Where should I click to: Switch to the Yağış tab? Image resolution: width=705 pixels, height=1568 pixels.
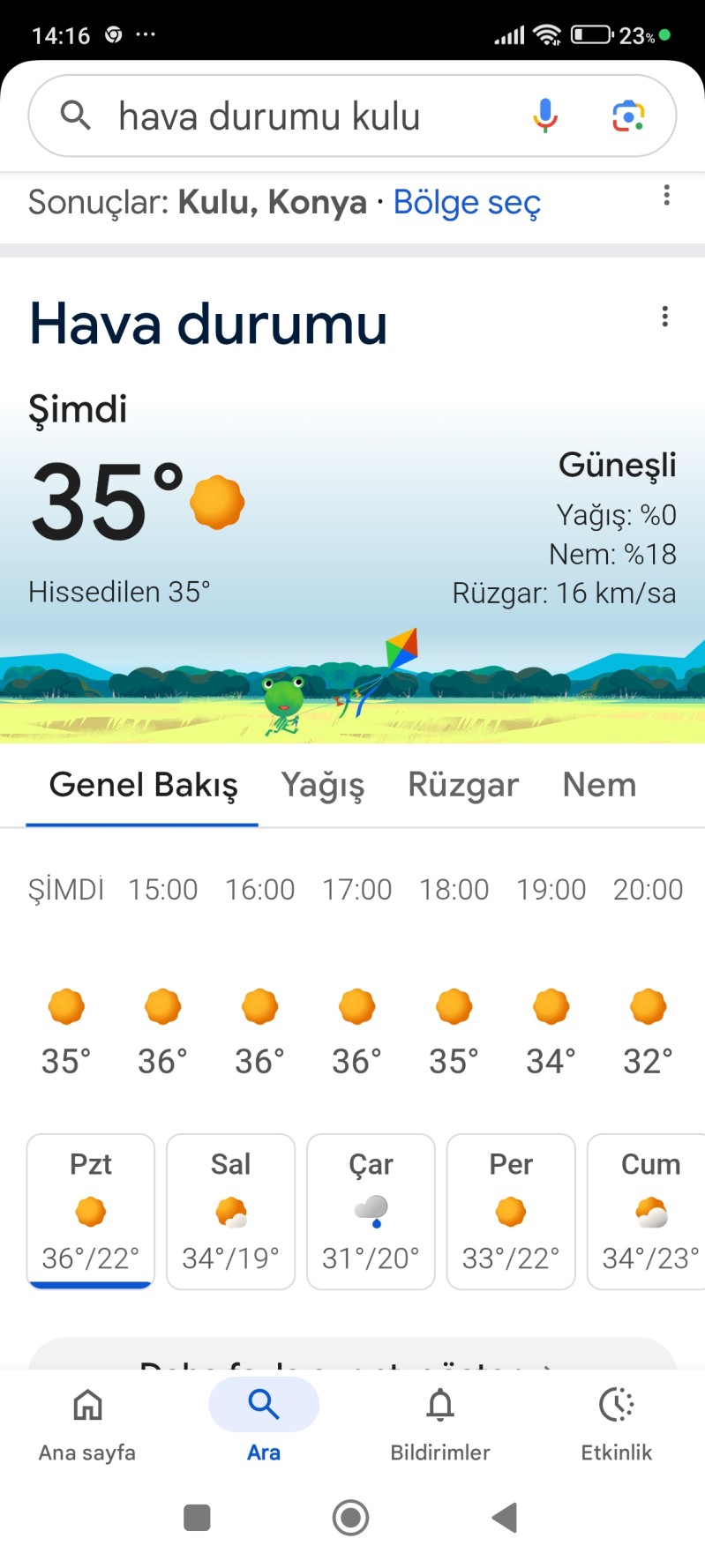(x=323, y=785)
